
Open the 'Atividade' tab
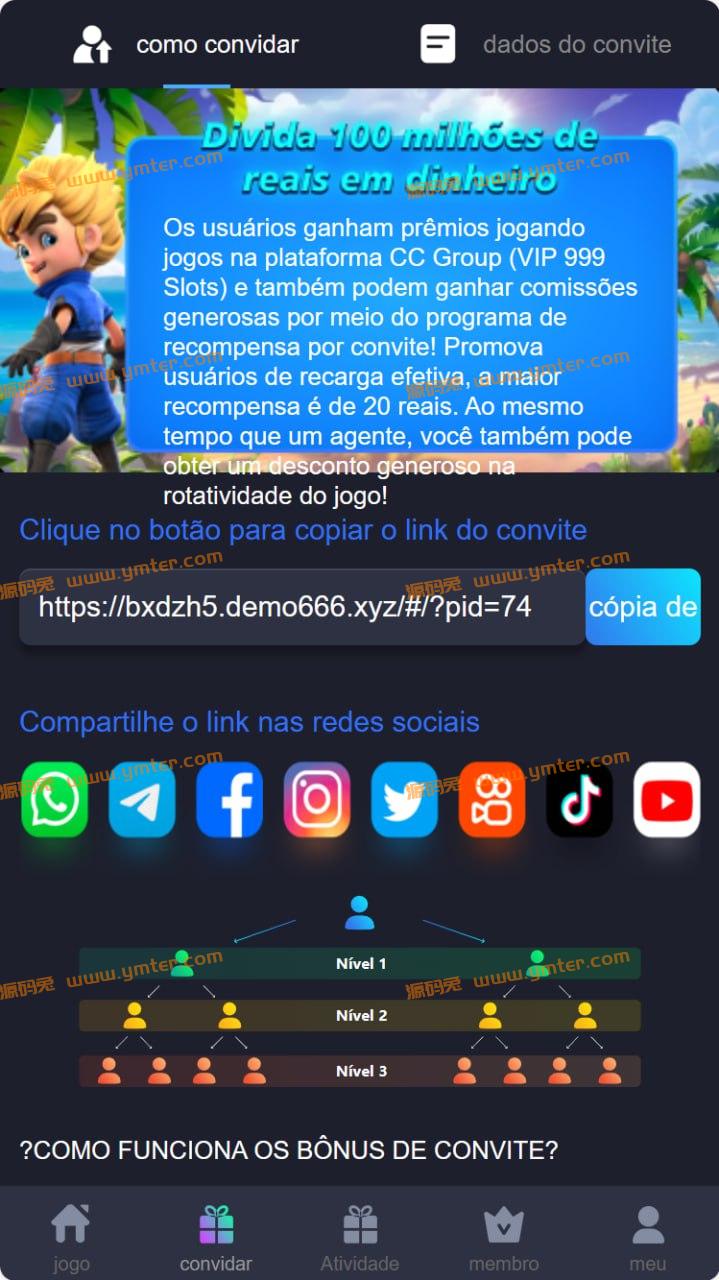click(360, 1237)
